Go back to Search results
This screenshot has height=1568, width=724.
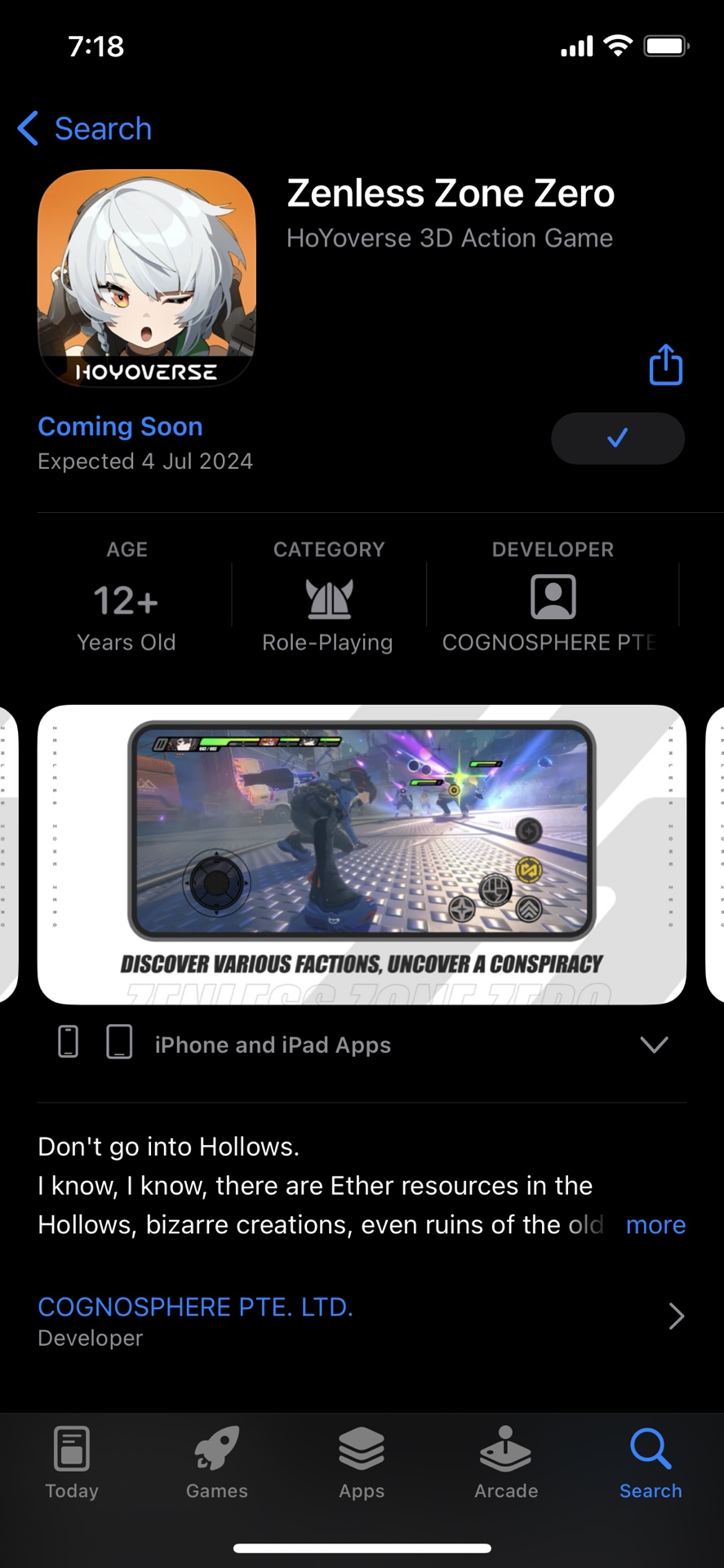pyautogui.click(x=85, y=129)
